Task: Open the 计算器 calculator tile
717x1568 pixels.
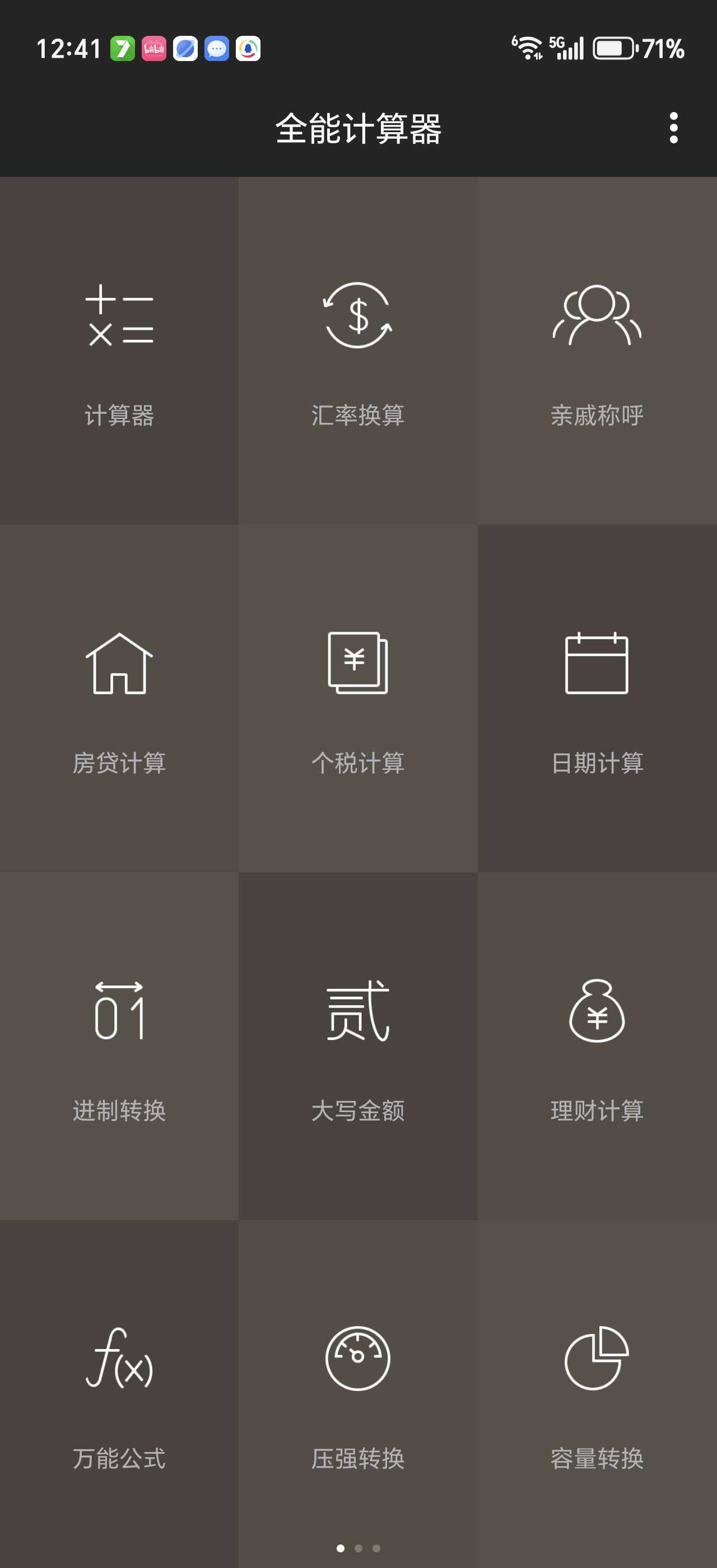Action: (x=119, y=351)
